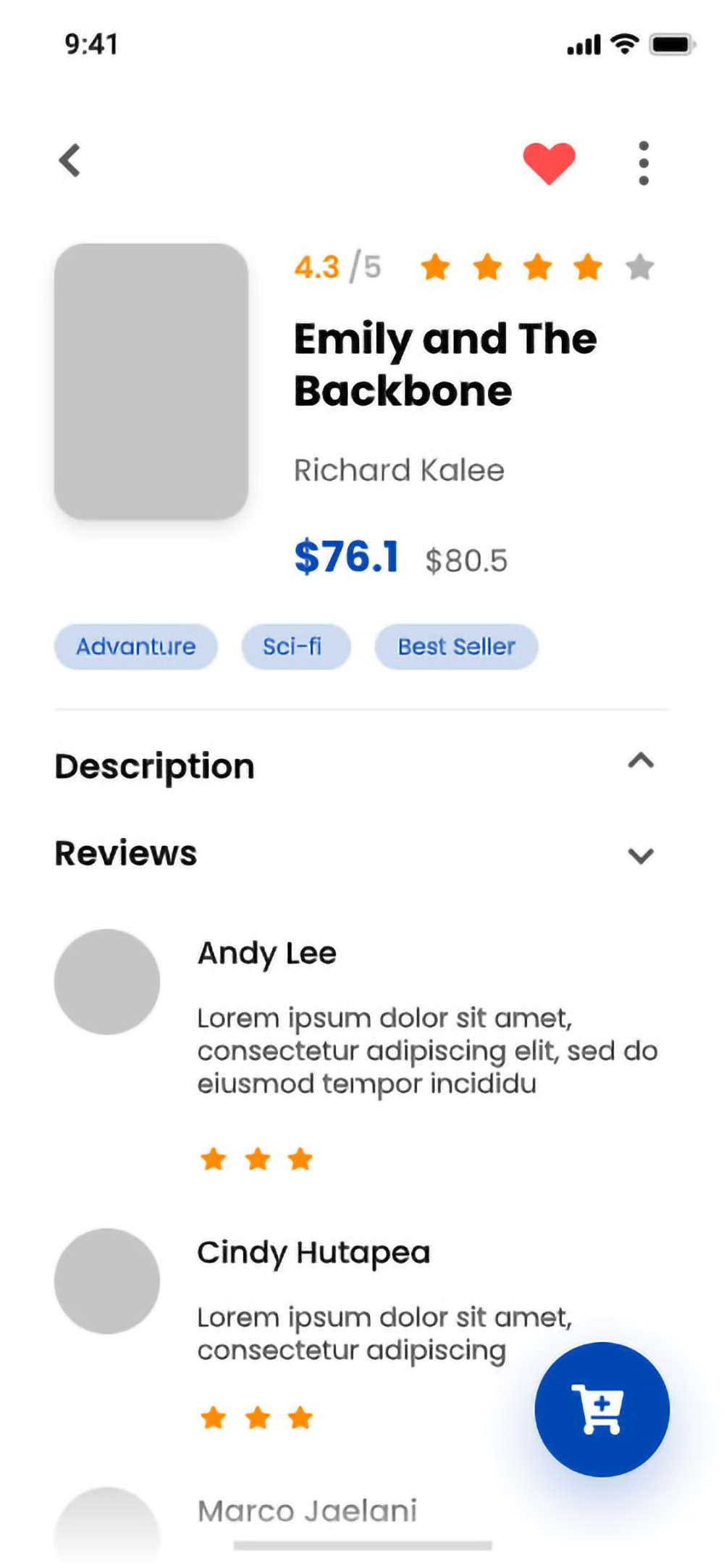Open the book cover image

pyautogui.click(x=151, y=382)
